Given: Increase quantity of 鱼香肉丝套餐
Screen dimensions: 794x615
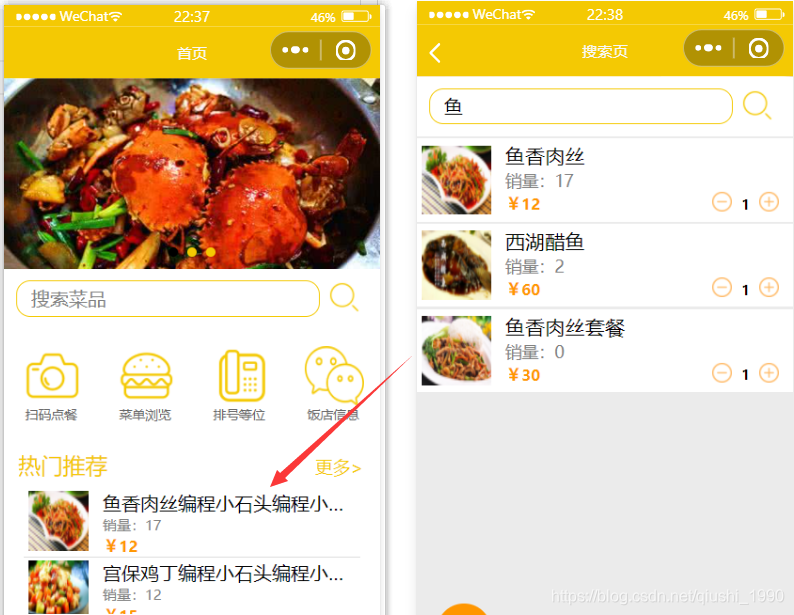Looking at the screenshot, I should 769,373.
